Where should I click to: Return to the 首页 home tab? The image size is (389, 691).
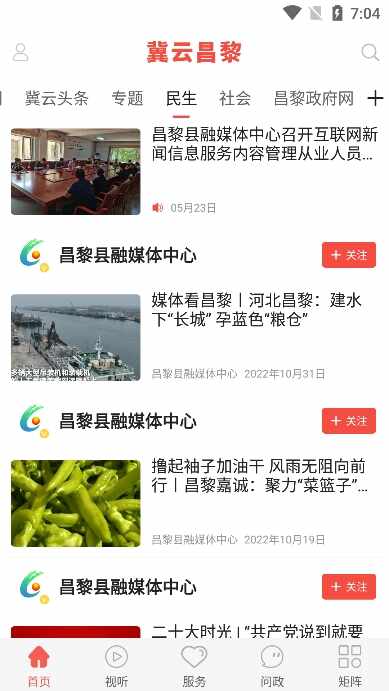click(39, 665)
